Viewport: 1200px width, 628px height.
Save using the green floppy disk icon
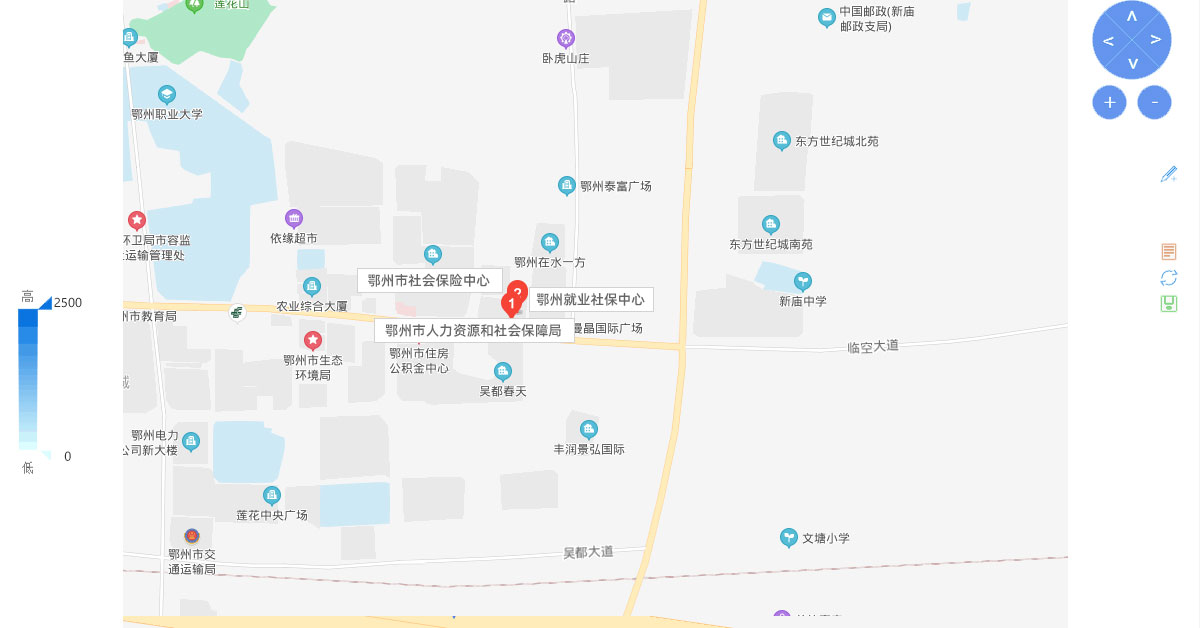pyautogui.click(x=1168, y=303)
